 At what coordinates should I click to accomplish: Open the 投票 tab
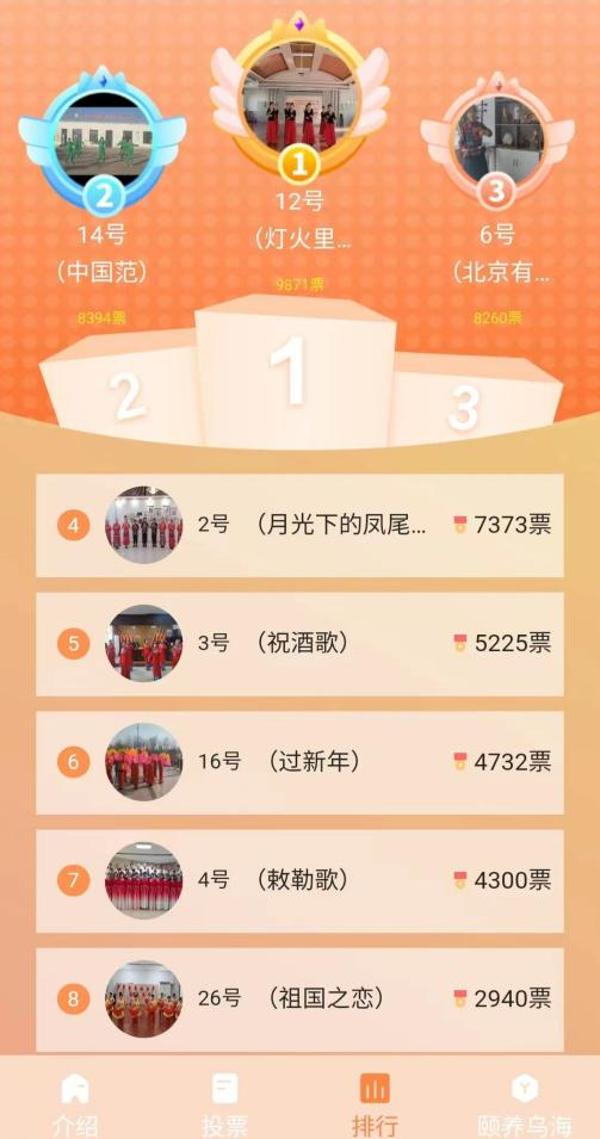225,1103
